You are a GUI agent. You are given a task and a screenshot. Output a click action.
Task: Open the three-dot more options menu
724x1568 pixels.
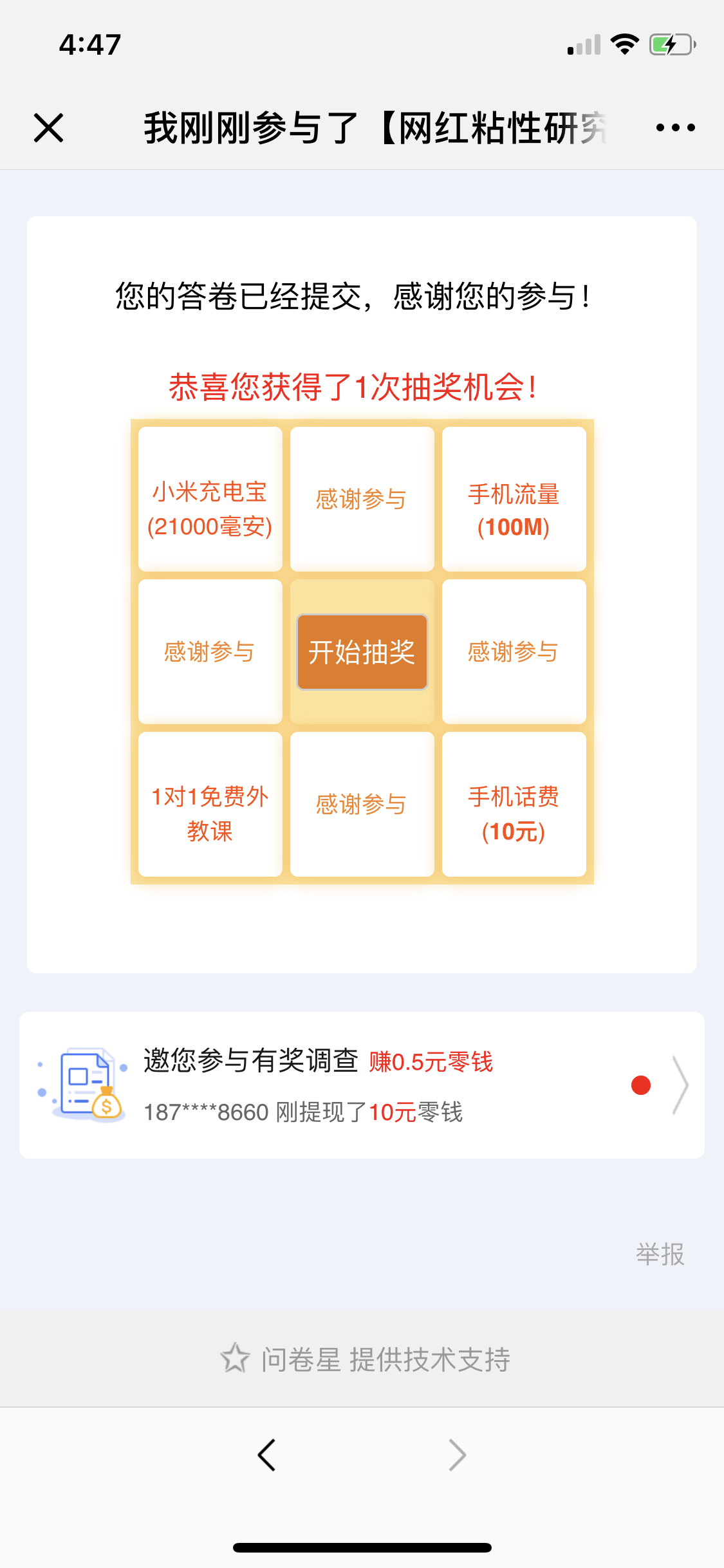tap(675, 127)
